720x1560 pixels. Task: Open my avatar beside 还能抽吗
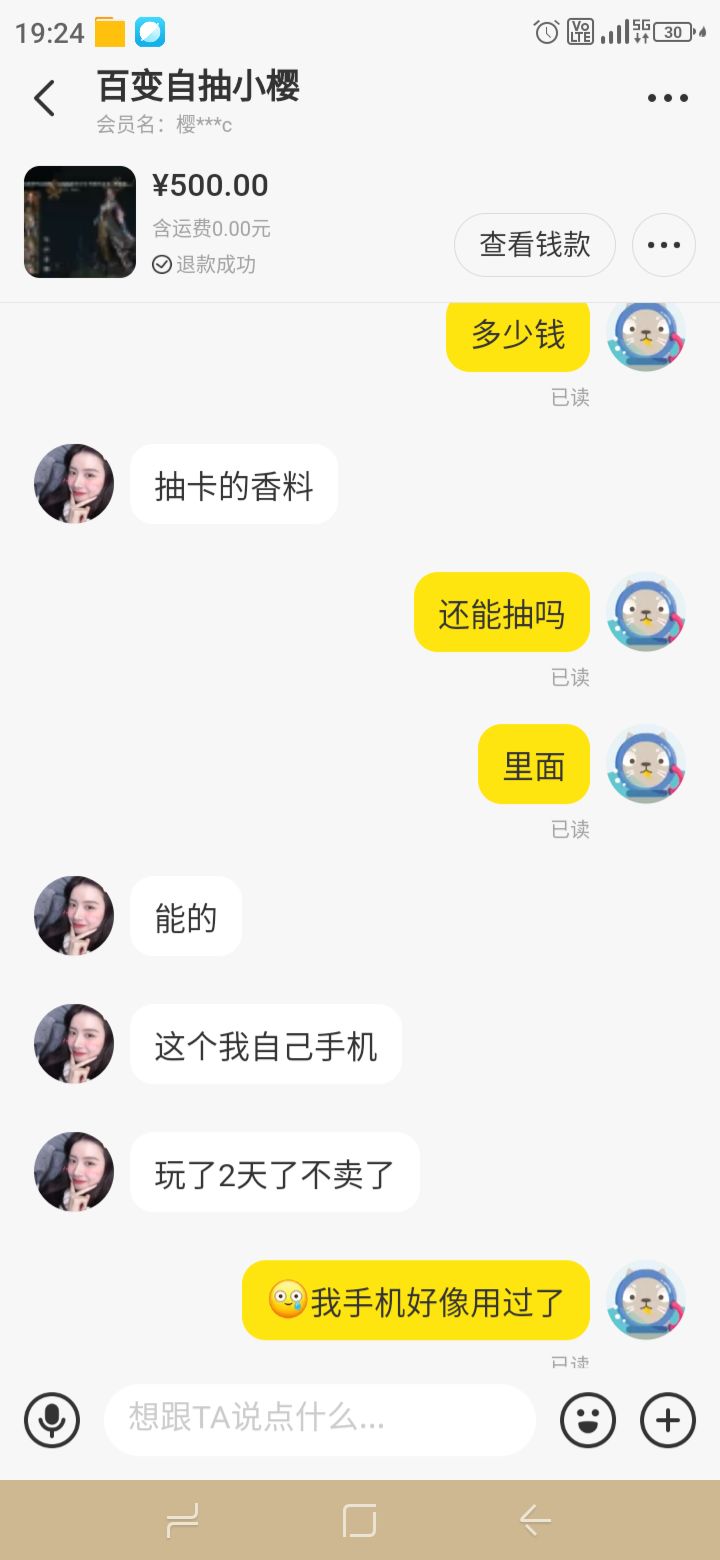pos(646,612)
